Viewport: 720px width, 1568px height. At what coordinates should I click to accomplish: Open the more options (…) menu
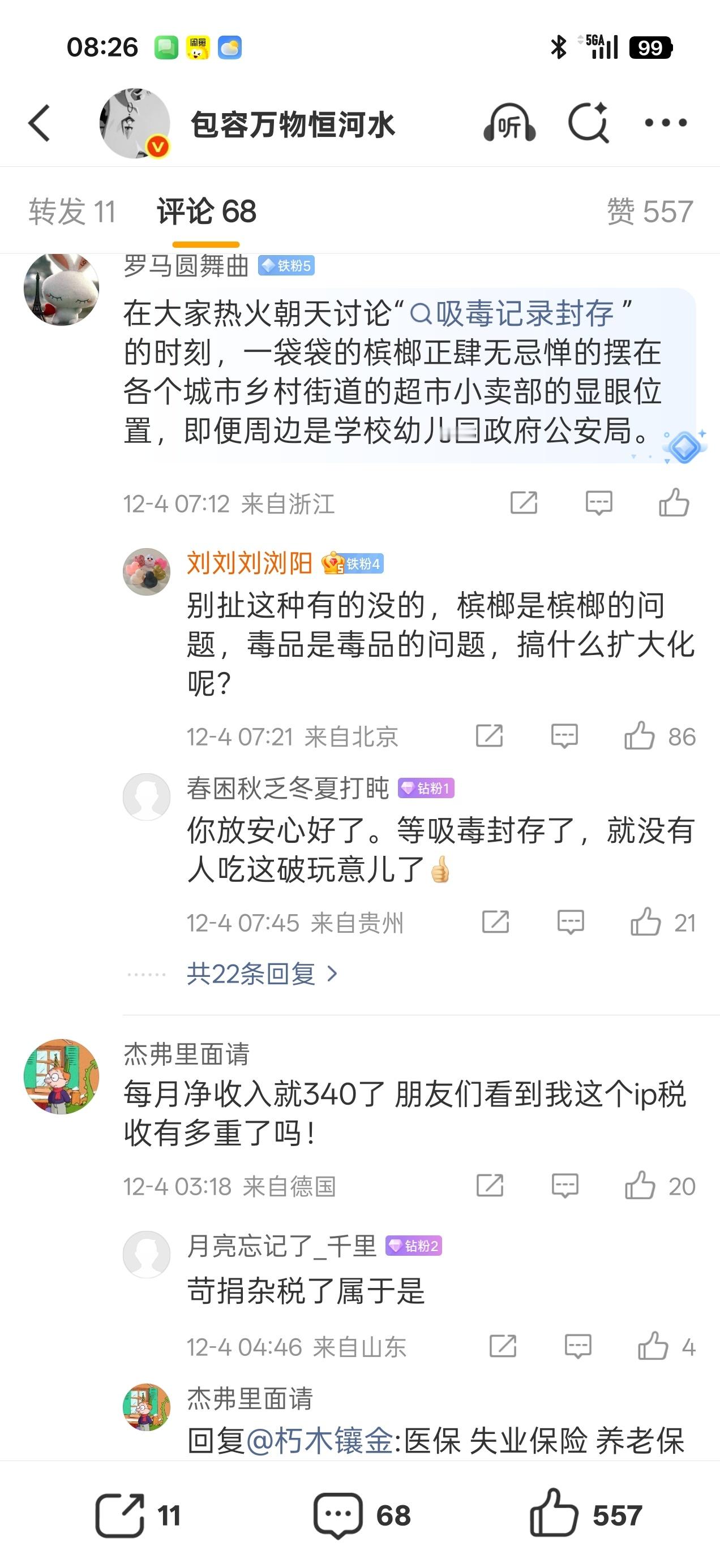pyautogui.click(x=664, y=122)
